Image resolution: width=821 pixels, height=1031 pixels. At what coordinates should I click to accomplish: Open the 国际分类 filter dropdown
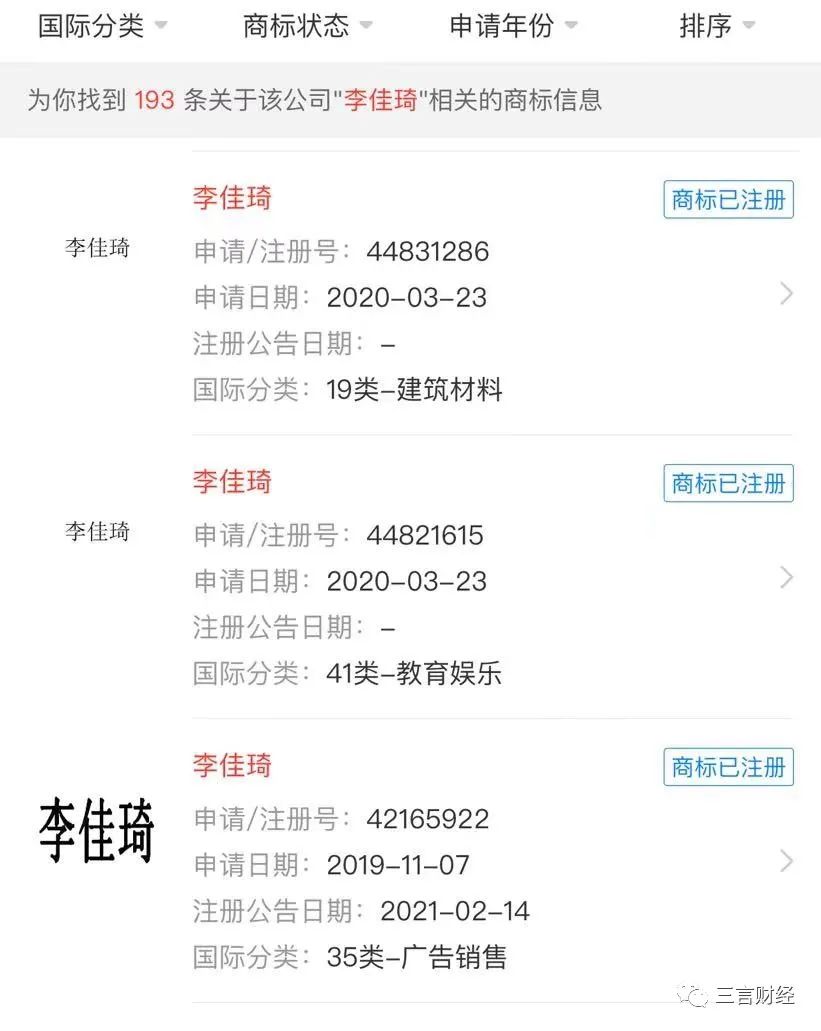tap(102, 26)
